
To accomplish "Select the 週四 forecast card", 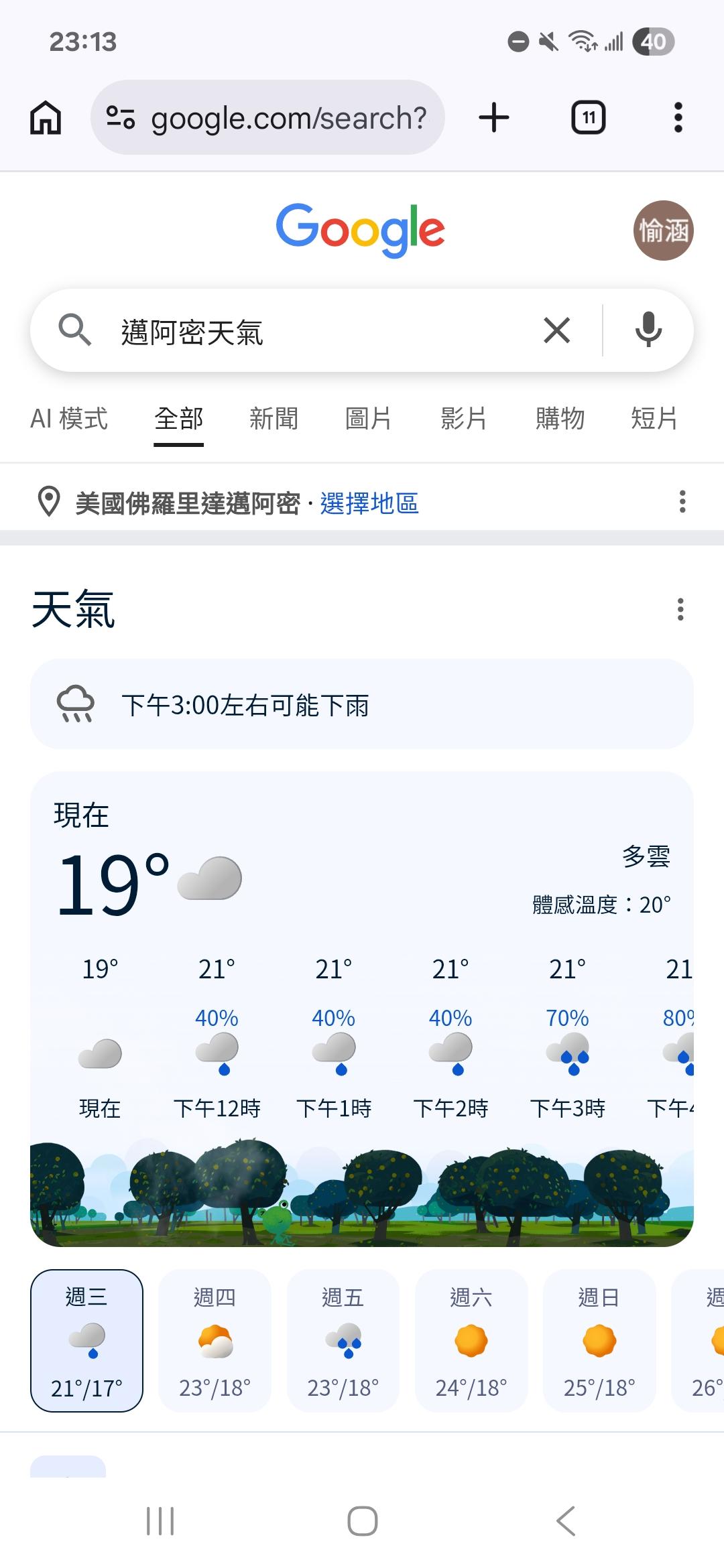I will coord(215,1340).
